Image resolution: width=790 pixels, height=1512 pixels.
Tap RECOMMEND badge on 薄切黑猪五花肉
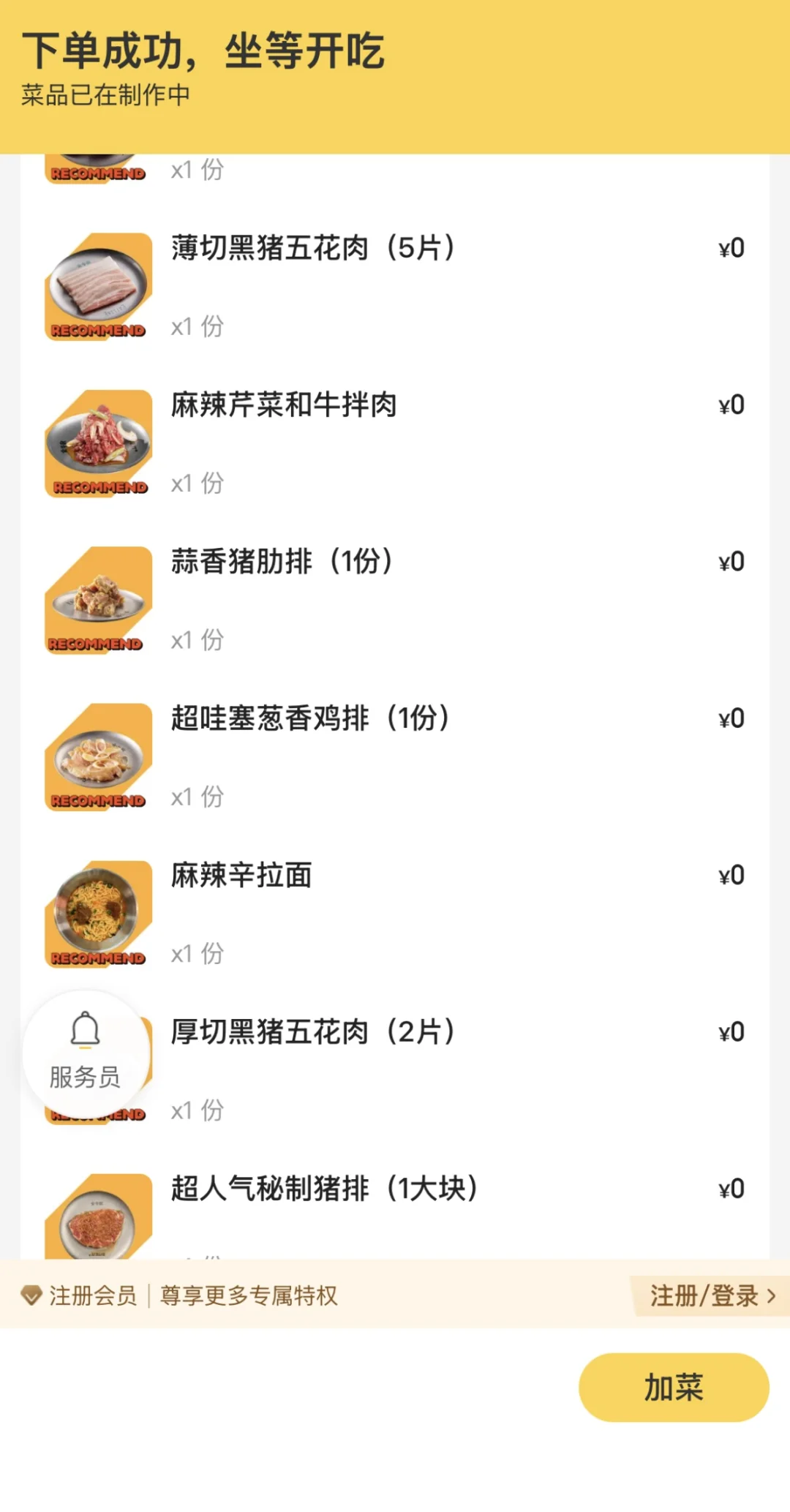99,331
